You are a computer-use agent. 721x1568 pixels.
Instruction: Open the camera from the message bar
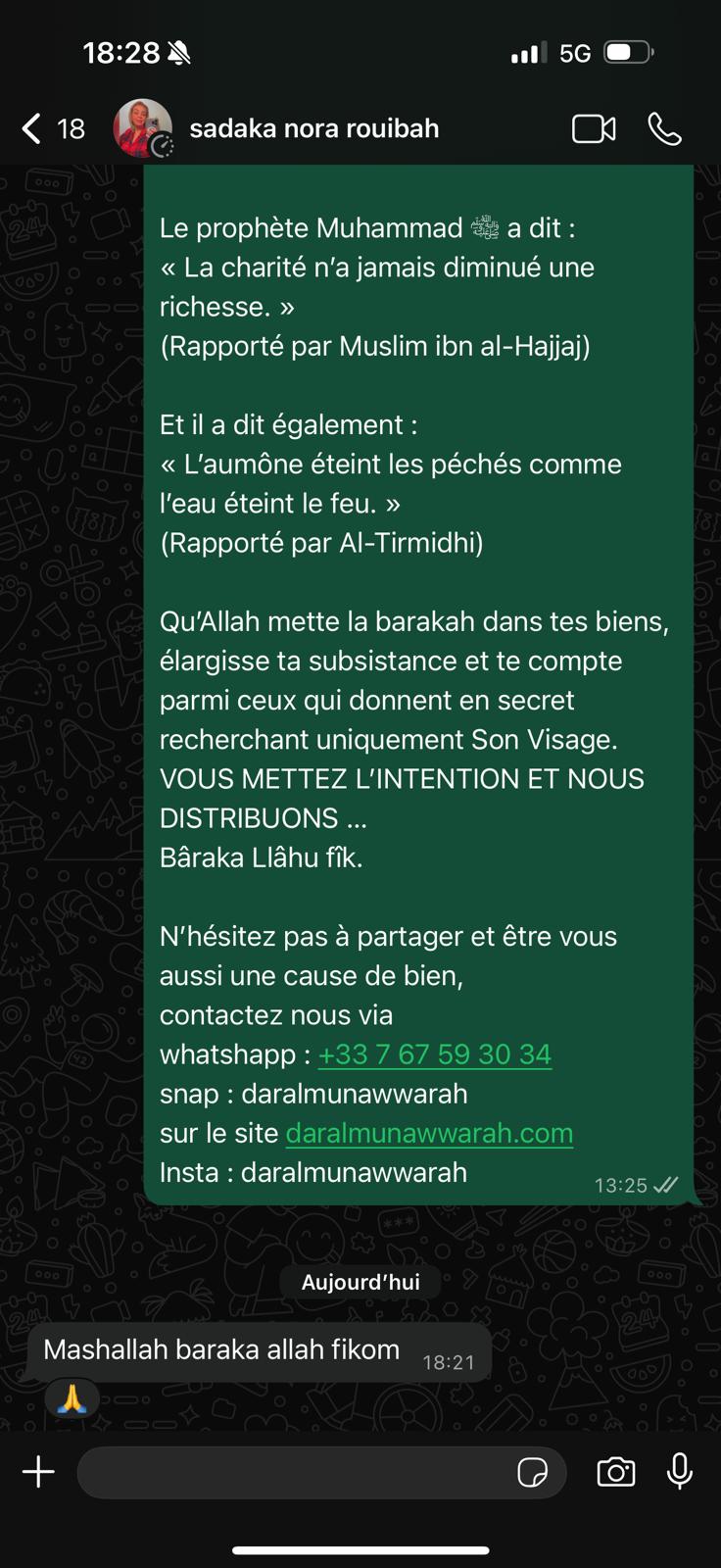pyautogui.click(x=615, y=1472)
